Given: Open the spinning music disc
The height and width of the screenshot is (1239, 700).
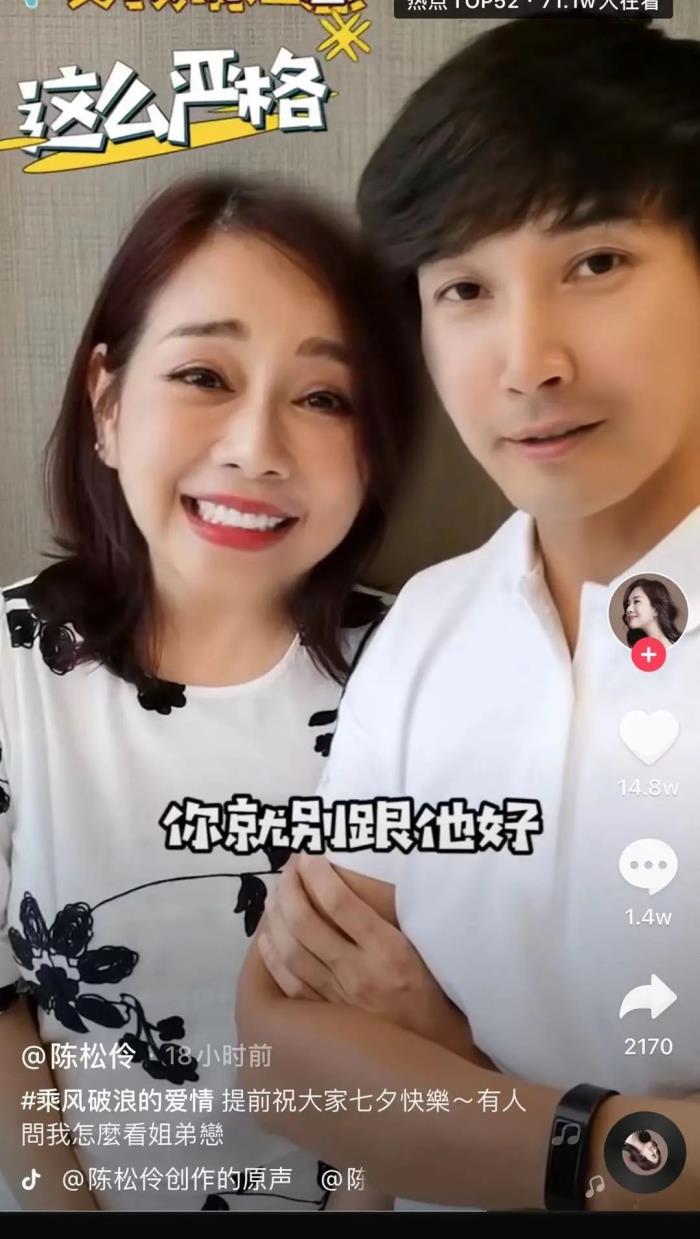Looking at the screenshot, I should coord(644,1152).
